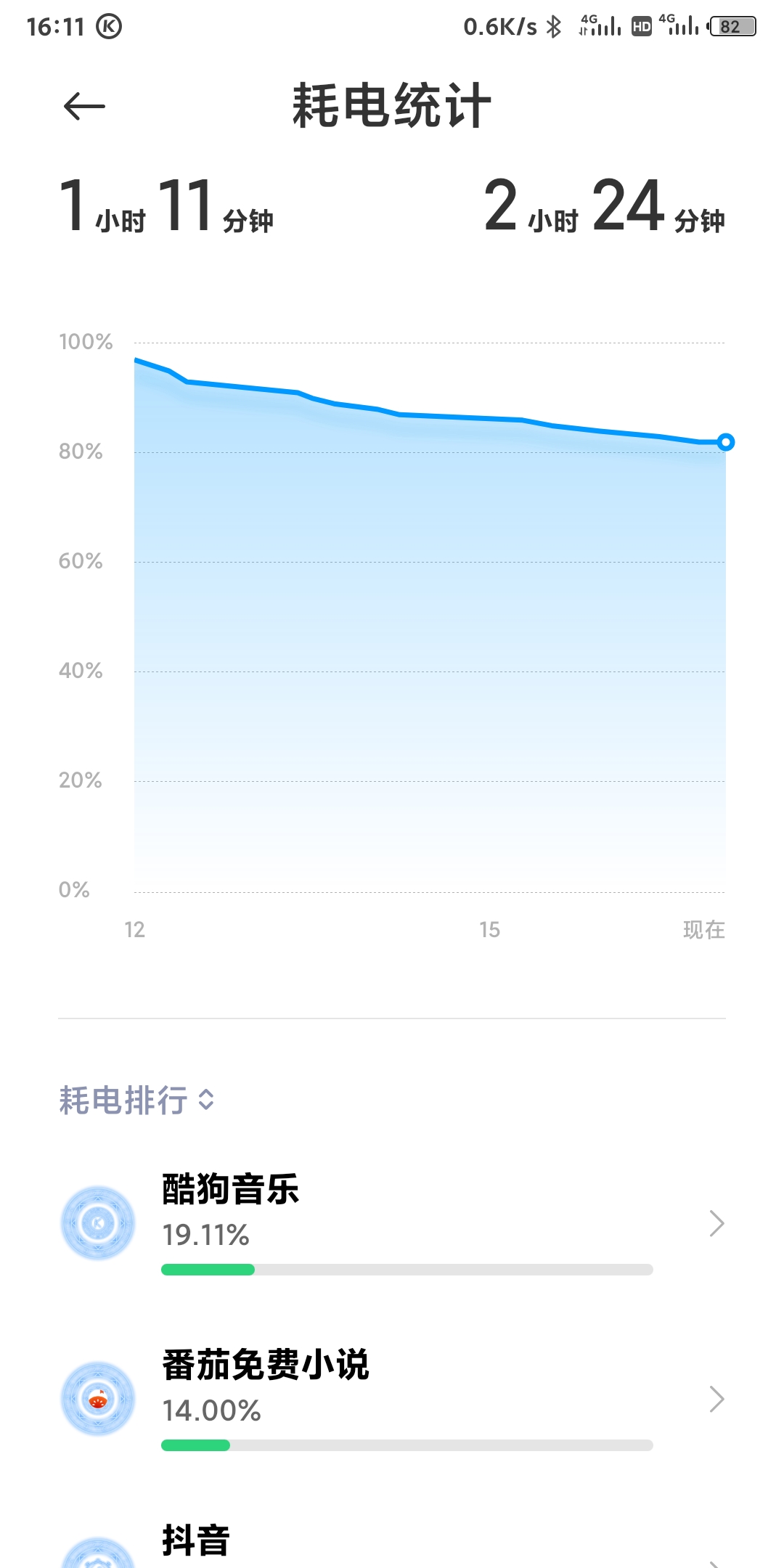Screen dimensions: 784x1568
Task: Open 番茄免费小说 power usage details
Action: [x=392, y=1399]
